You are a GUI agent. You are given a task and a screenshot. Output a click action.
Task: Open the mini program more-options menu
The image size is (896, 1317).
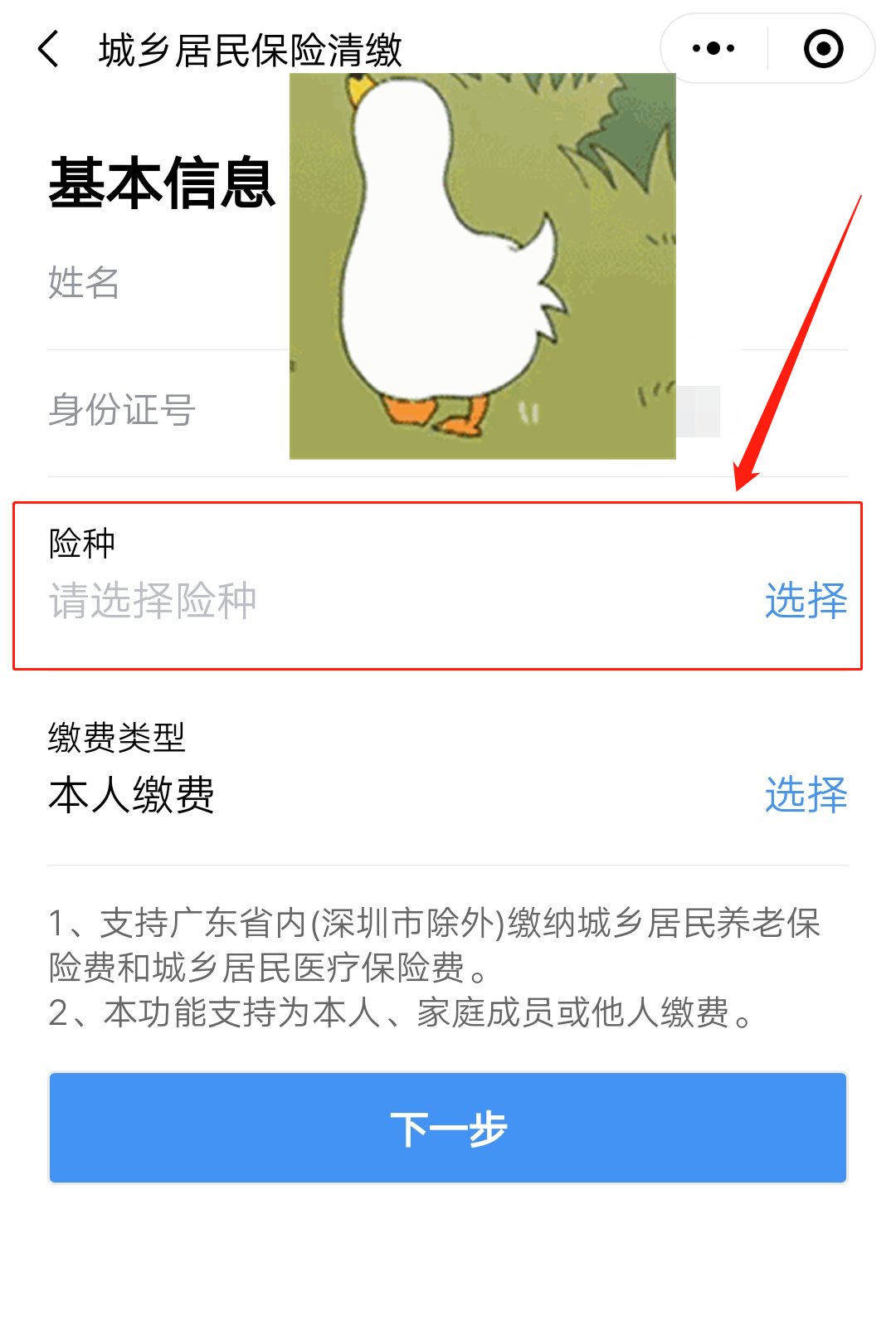pos(713,48)
